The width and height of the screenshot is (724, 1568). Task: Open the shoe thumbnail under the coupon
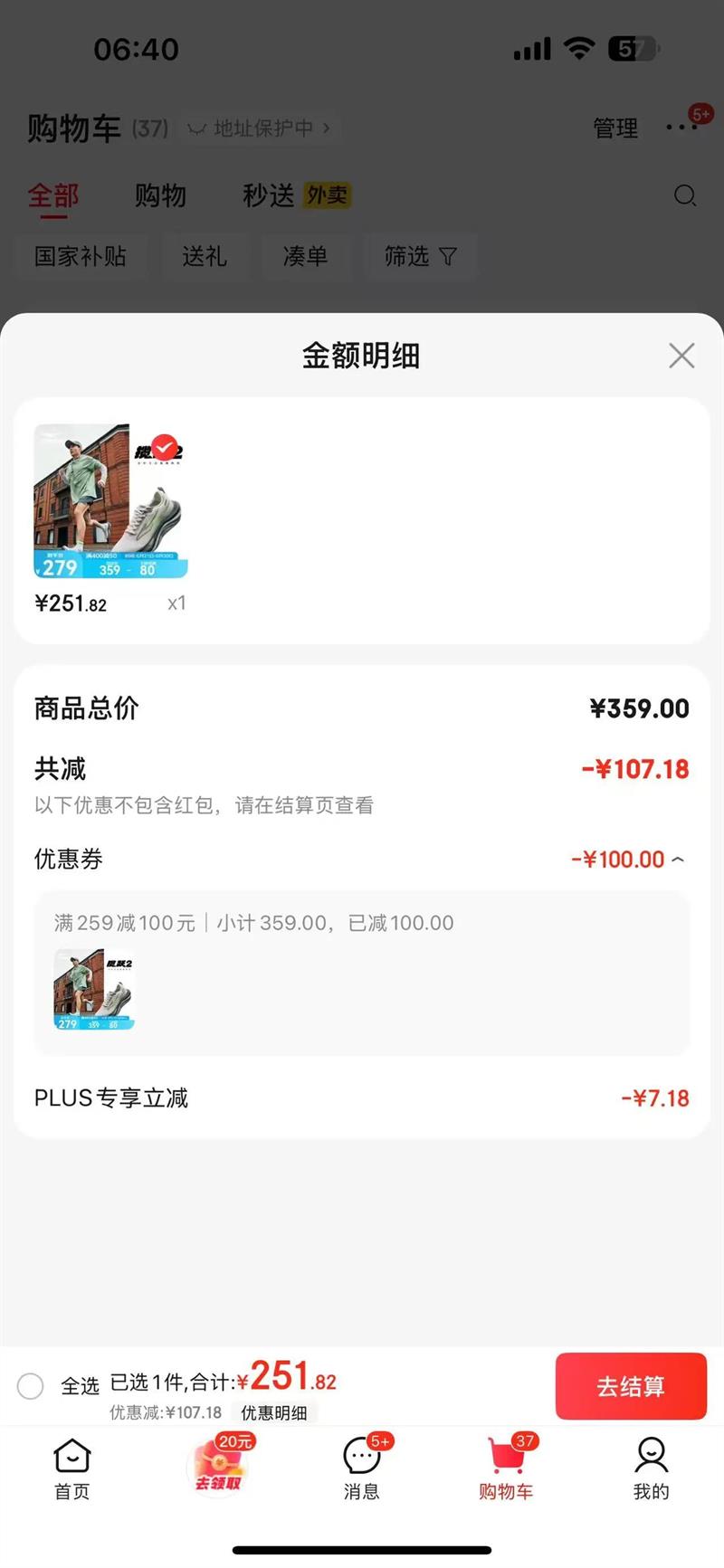coord(94,990)
